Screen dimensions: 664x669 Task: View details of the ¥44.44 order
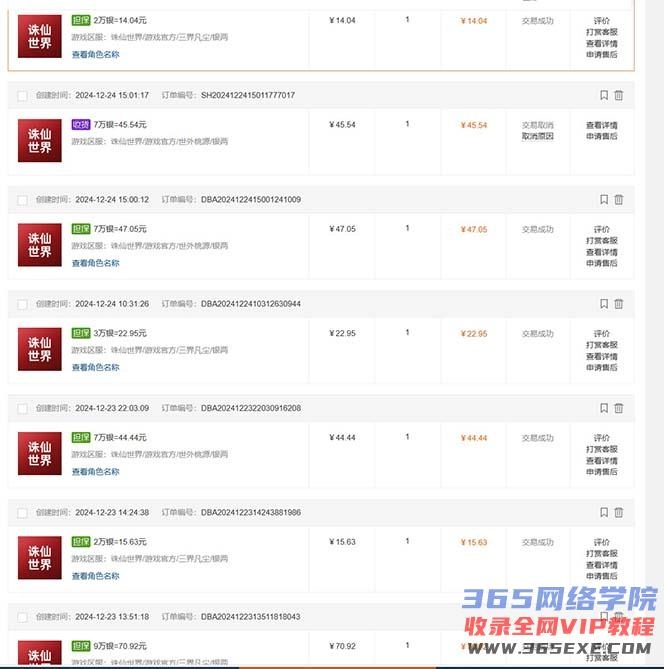pos(601,460)
